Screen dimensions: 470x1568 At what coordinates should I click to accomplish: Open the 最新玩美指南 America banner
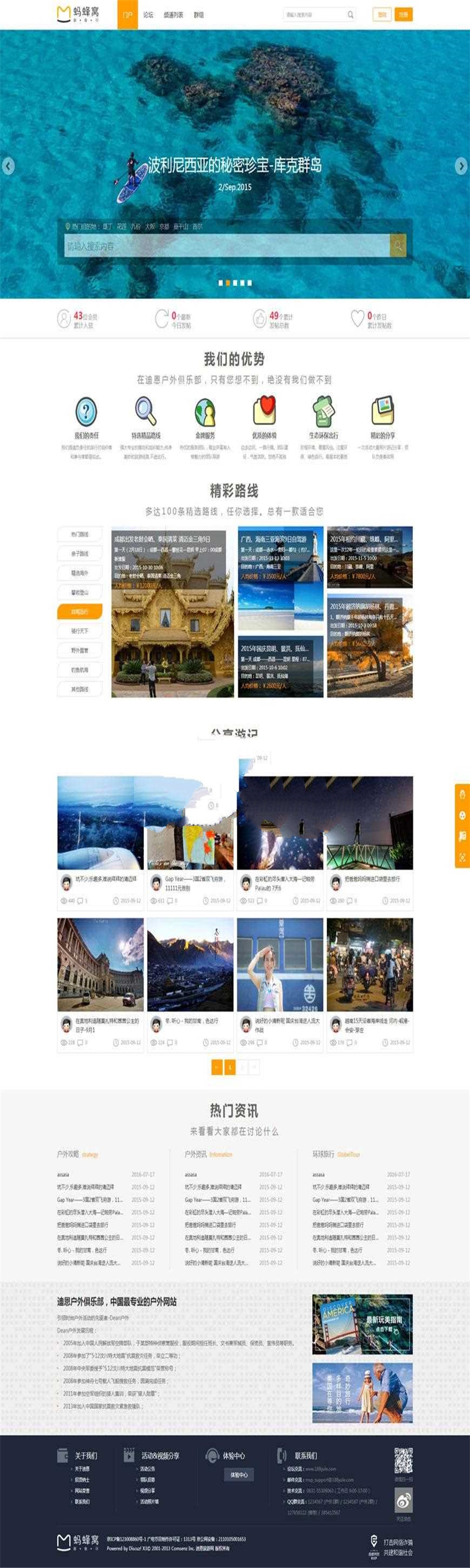(x=362, y=1324)
